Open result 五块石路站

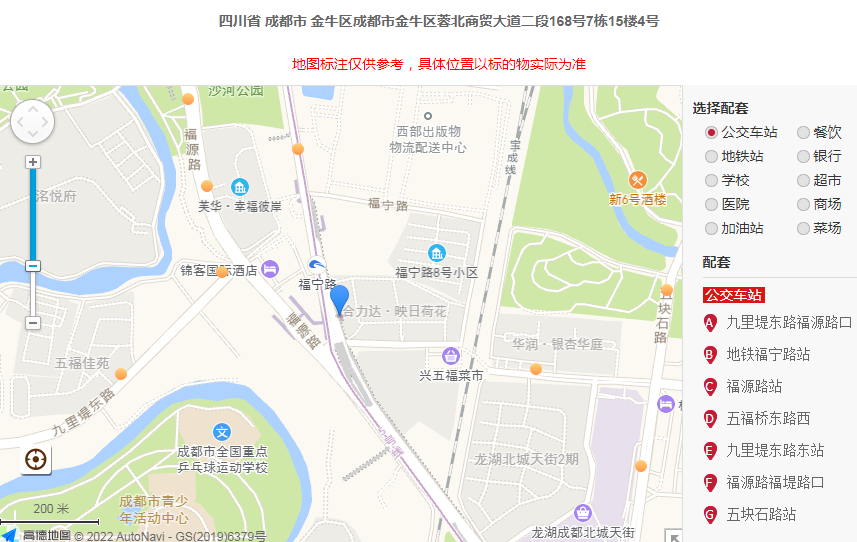(760, 514)
